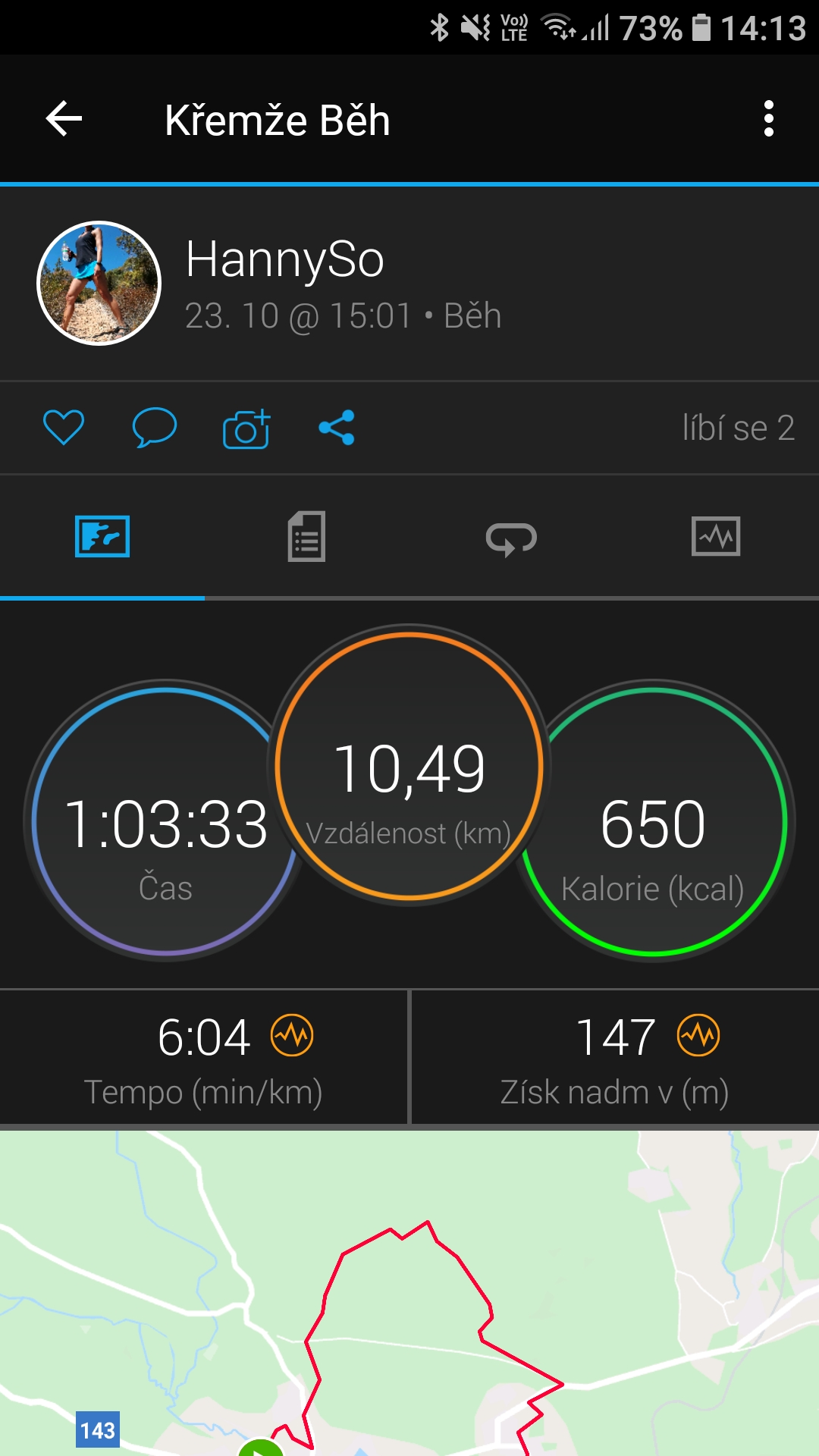The width and height of the screenshot is (819, 1456).
Task: Open comments via the speech bubble icon
Action: (155, 428)
